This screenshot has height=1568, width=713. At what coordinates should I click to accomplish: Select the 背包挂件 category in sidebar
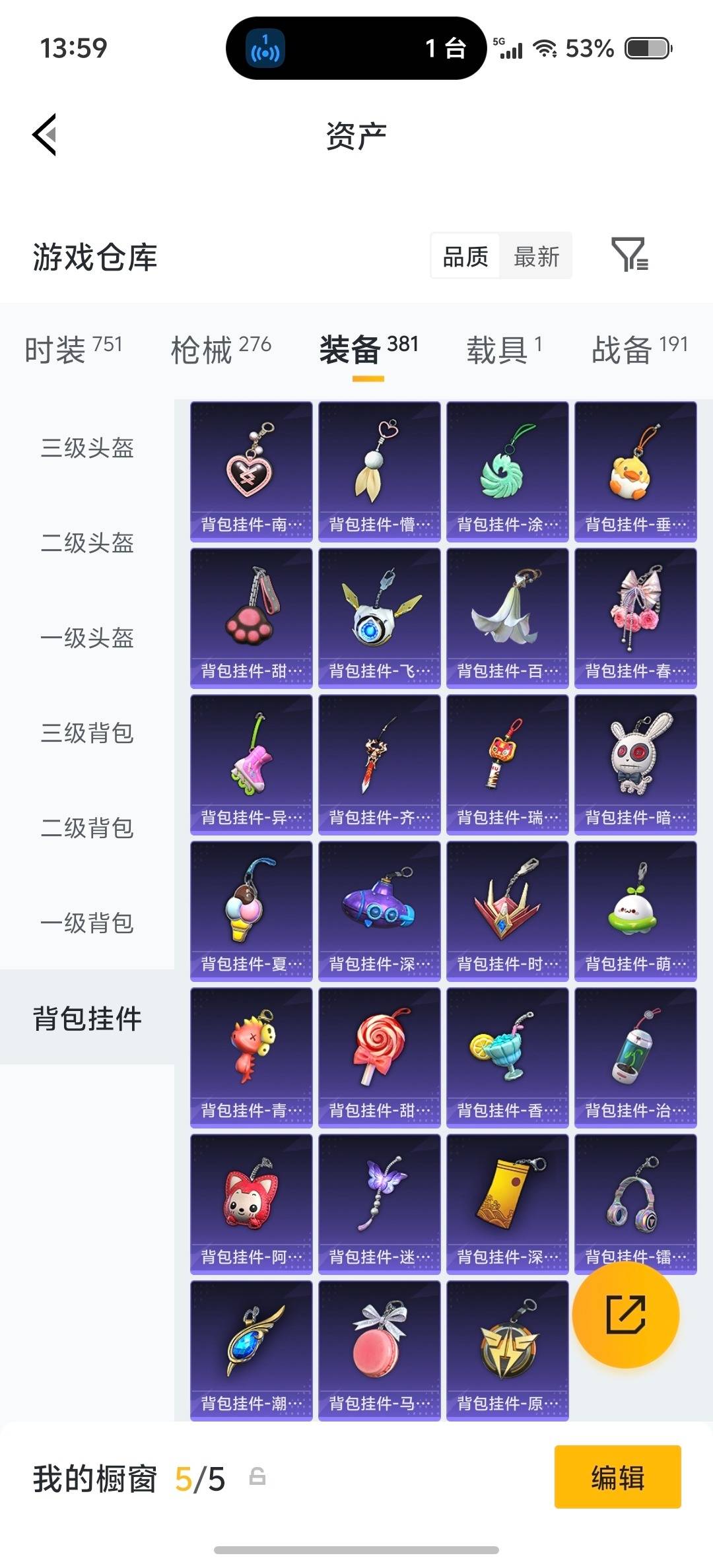point(87,1019)
